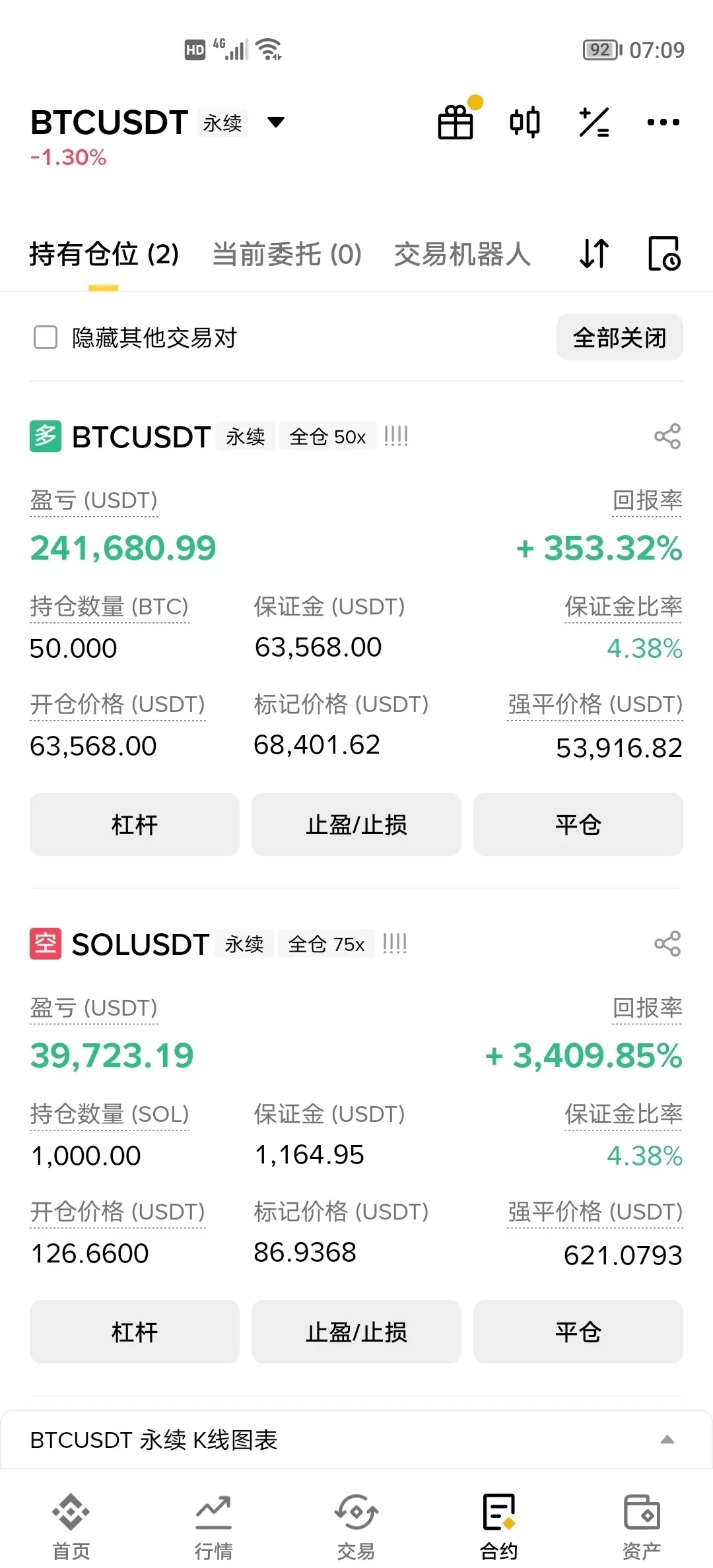
Task: Open the BTCUSDT trading pair dropdown
Action: (275, 122)
